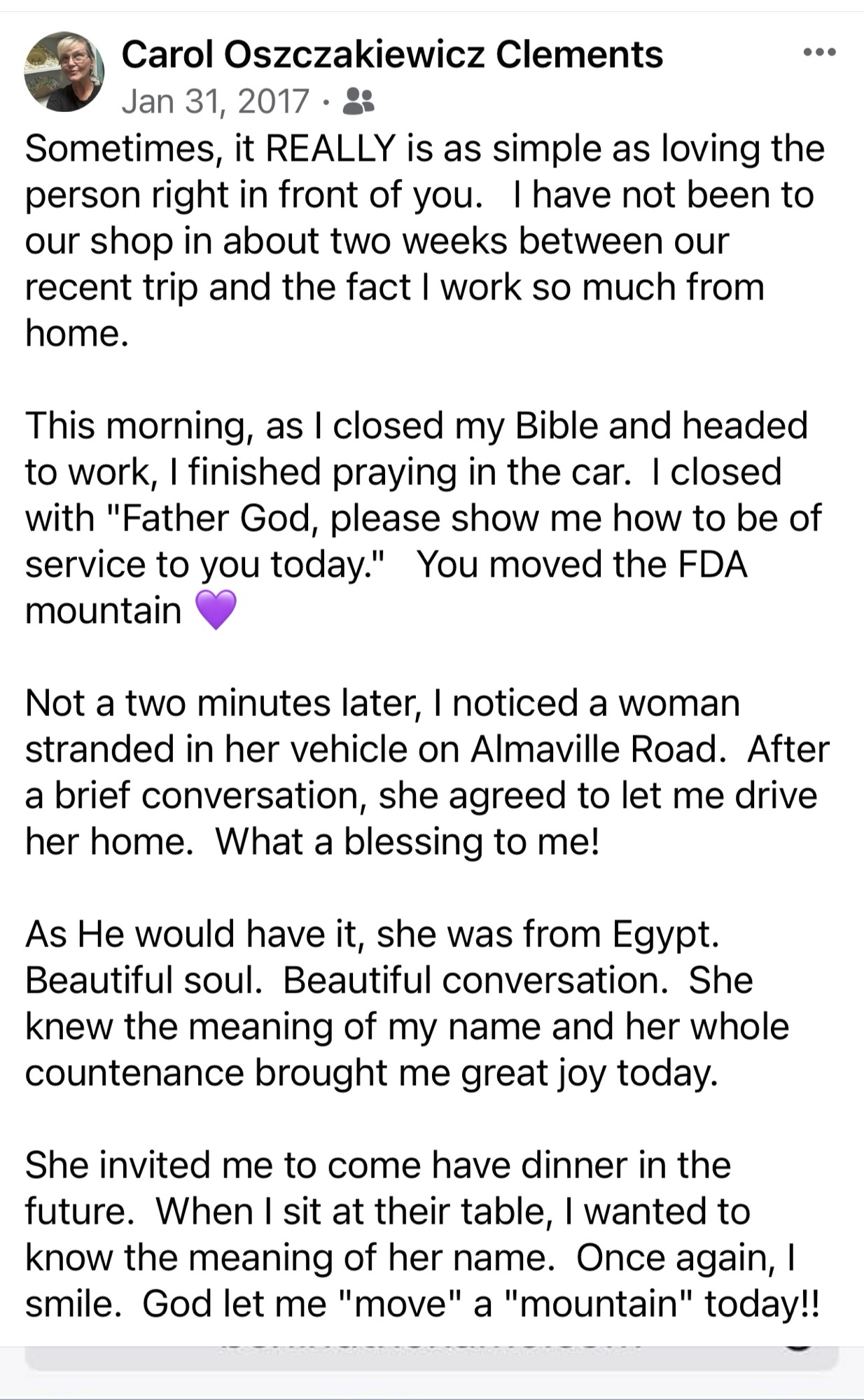Open Carol Oszczakiewicz Clements' profile name

(392, 55)
